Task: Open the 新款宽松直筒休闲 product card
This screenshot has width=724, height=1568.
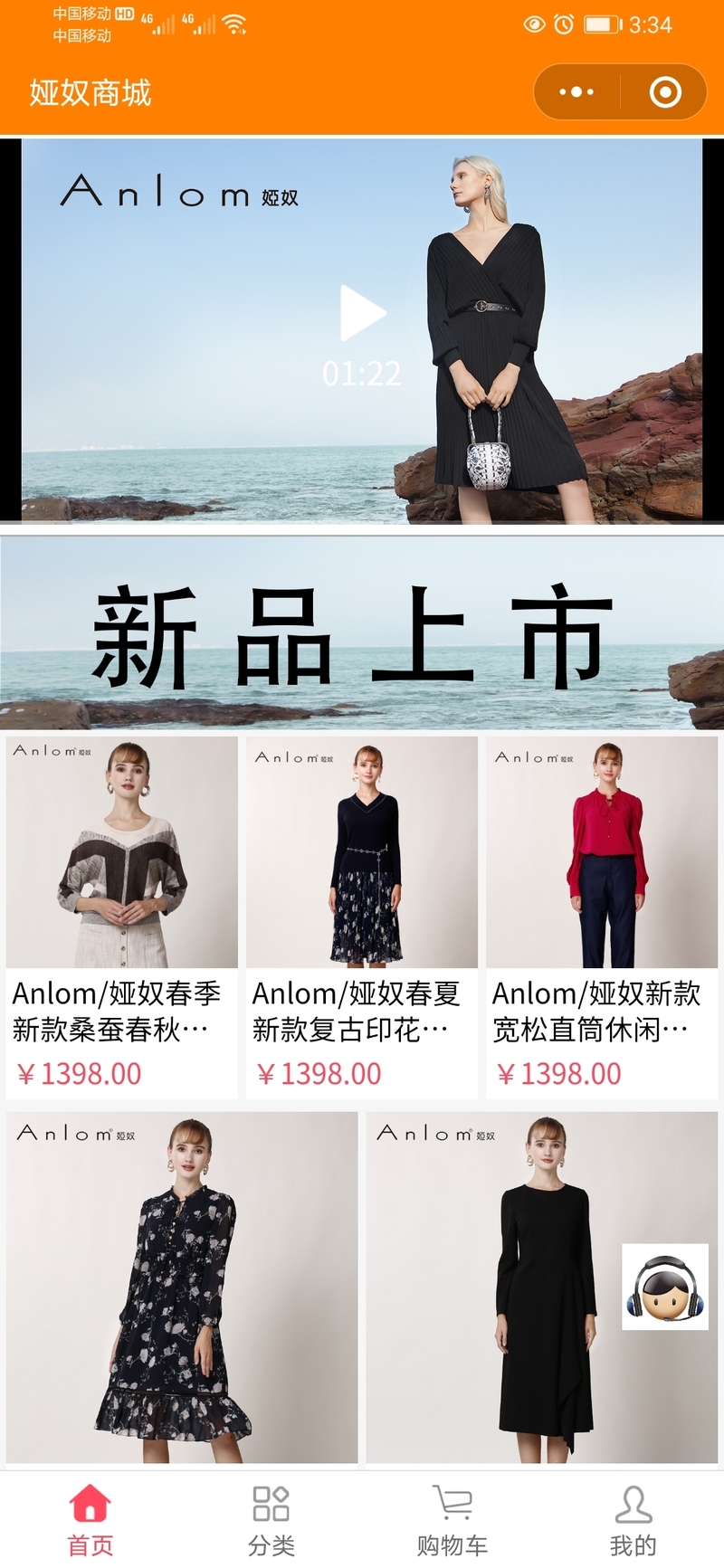Action: (x=602, y=917)
